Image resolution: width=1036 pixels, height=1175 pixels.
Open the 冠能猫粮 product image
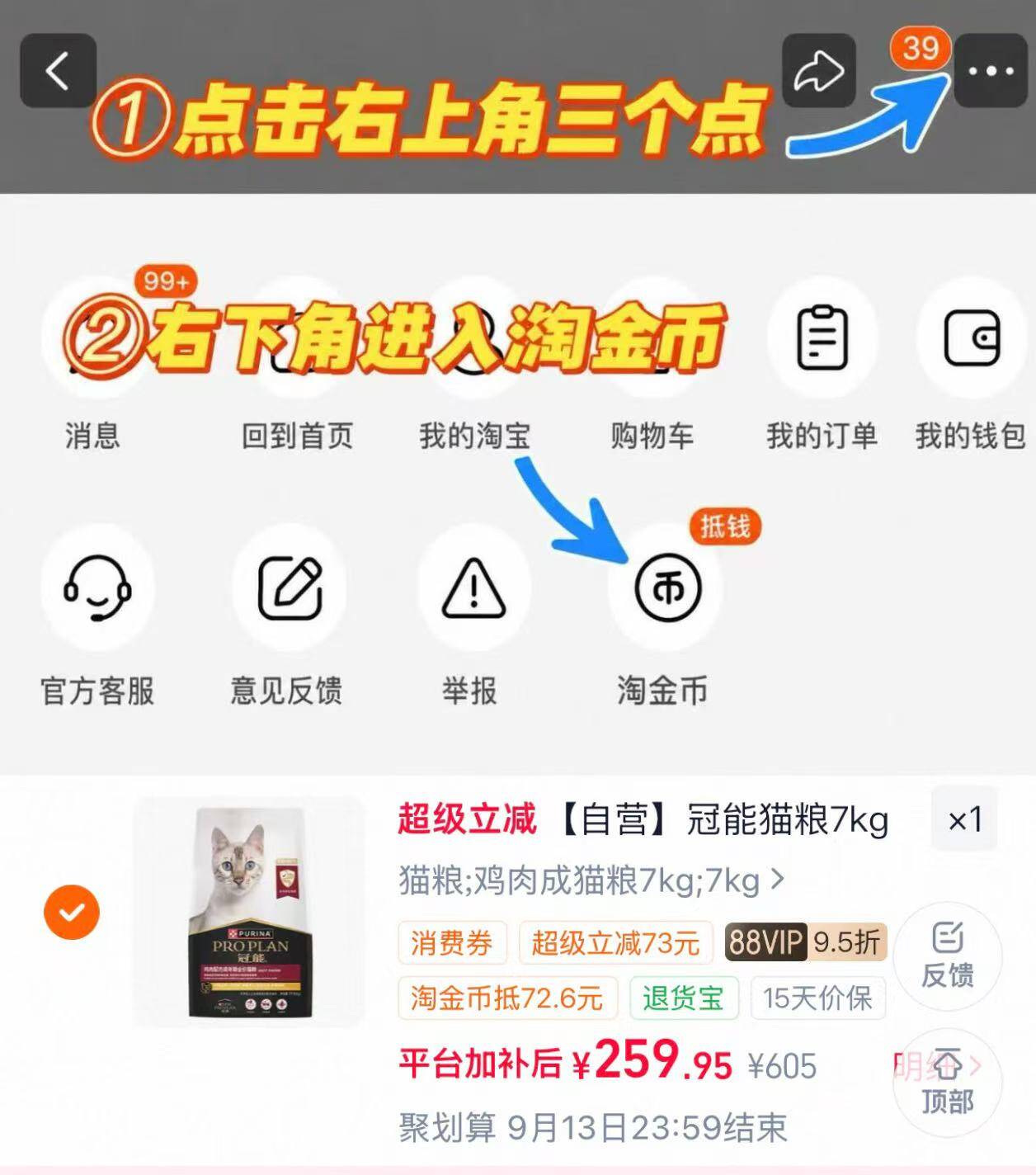point(249,913)
